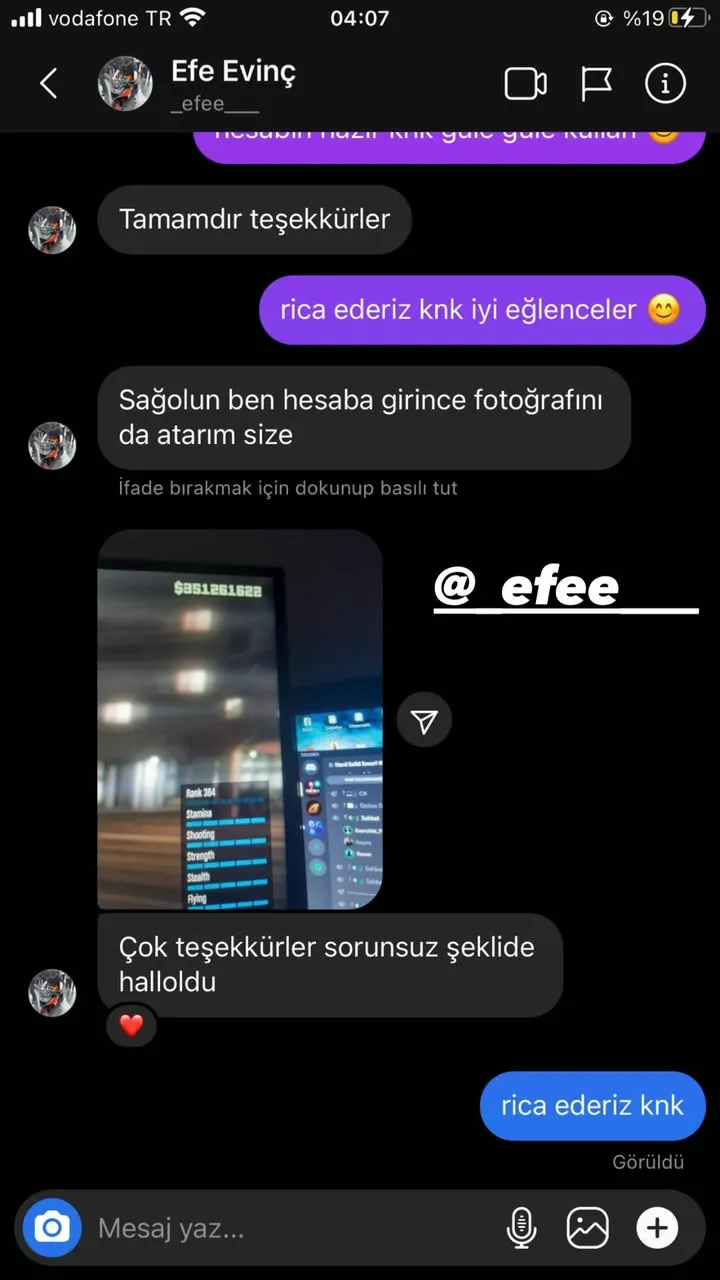Start a video call with Efe Evinç
The width and height of the screenshot is (720, 1280).
coord(525,84)
